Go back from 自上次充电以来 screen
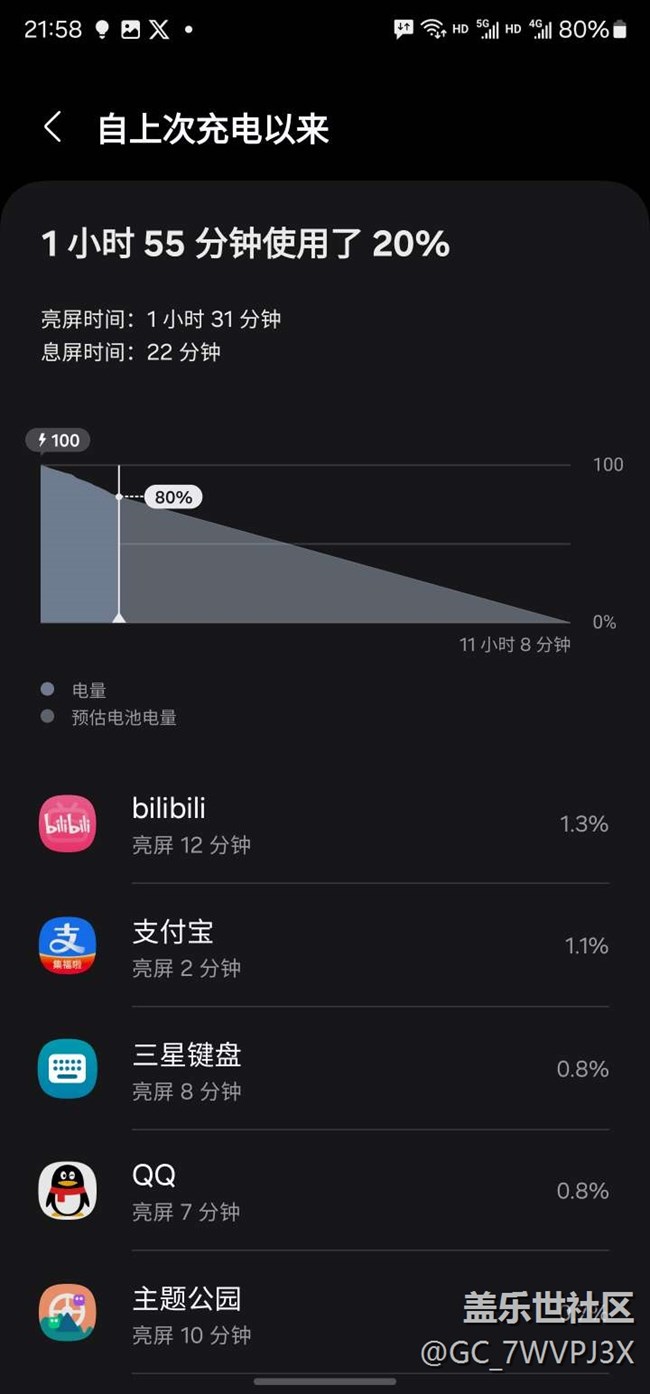The image size is (650, 1394). (53, 128)
